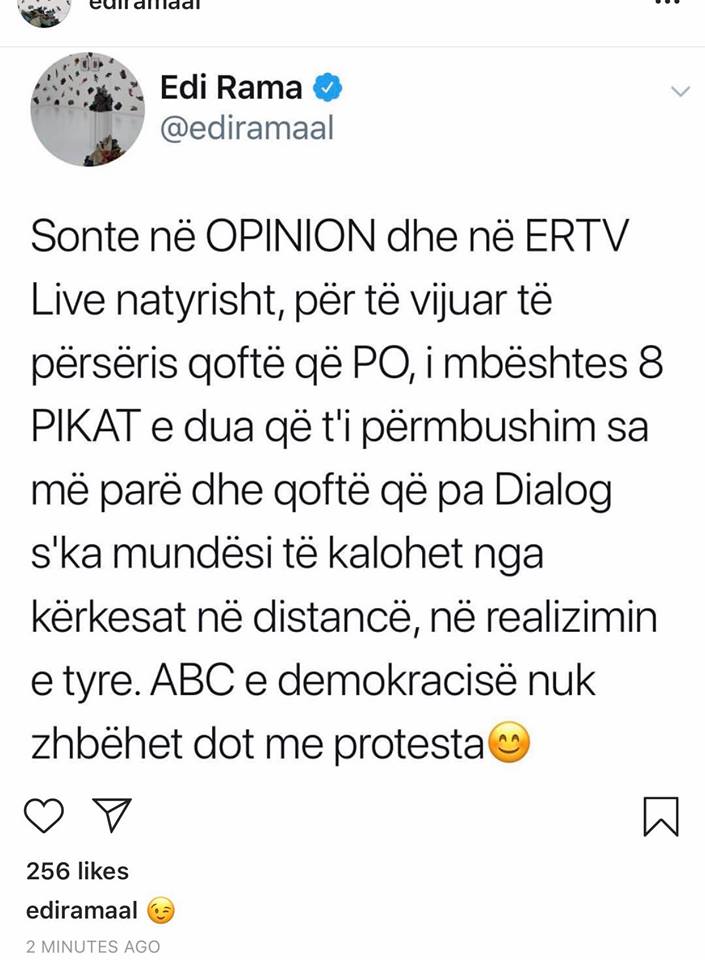Like the ediramaal post
Screen dimensions: 705x960
click(43, 816)
